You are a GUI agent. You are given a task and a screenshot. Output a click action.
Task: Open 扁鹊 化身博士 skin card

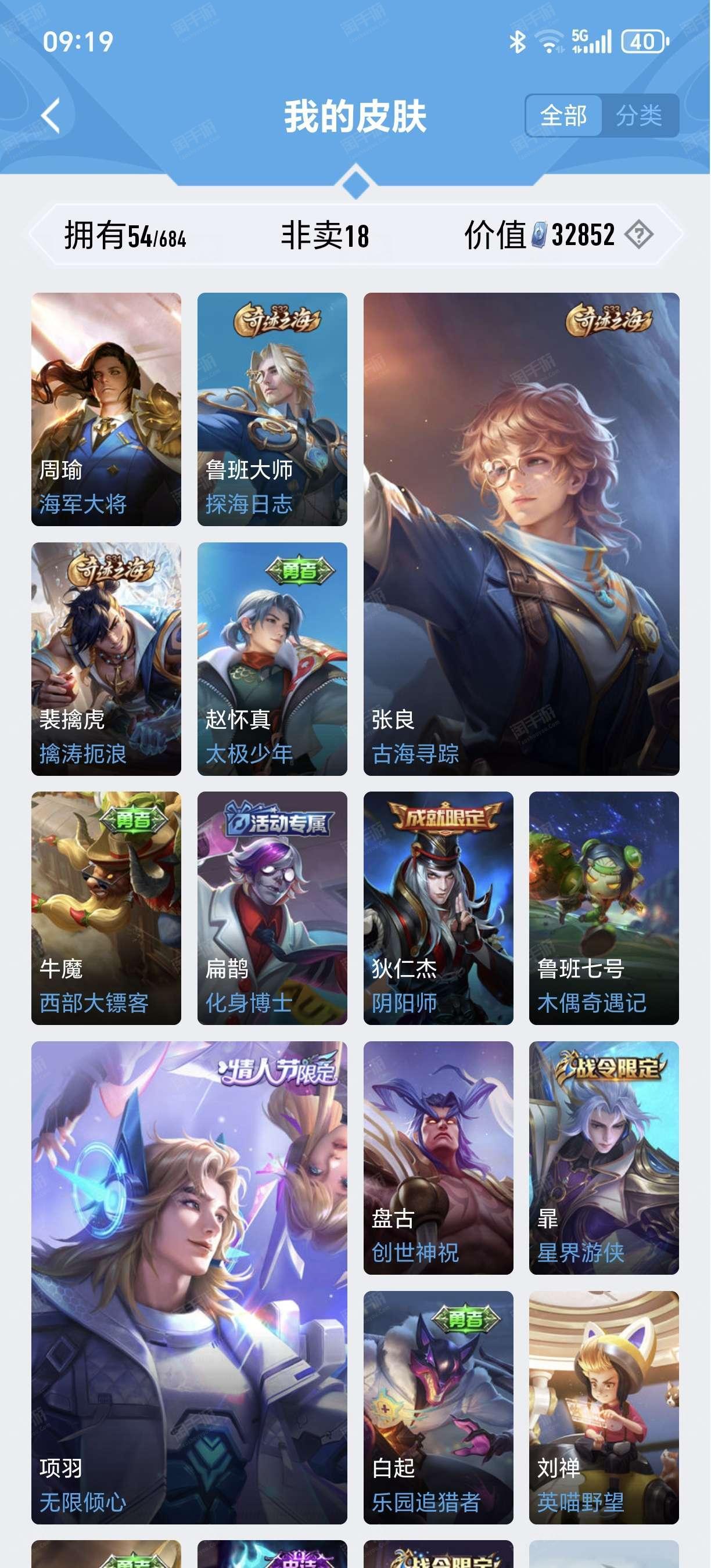point(272,908)
